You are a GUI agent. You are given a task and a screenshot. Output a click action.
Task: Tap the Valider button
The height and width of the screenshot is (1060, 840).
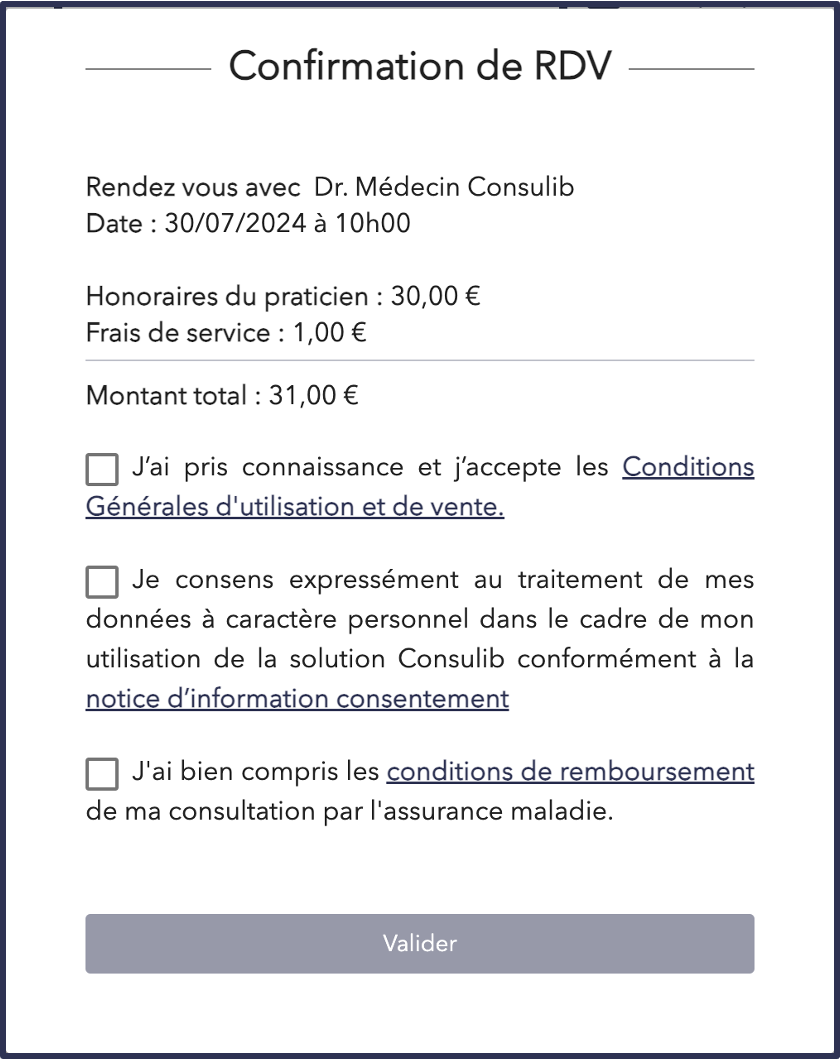pos(419,943)
